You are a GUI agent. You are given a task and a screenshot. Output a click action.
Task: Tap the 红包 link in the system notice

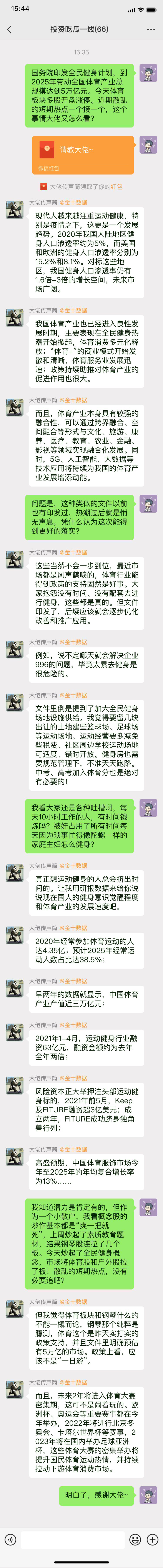coord(116,187)
